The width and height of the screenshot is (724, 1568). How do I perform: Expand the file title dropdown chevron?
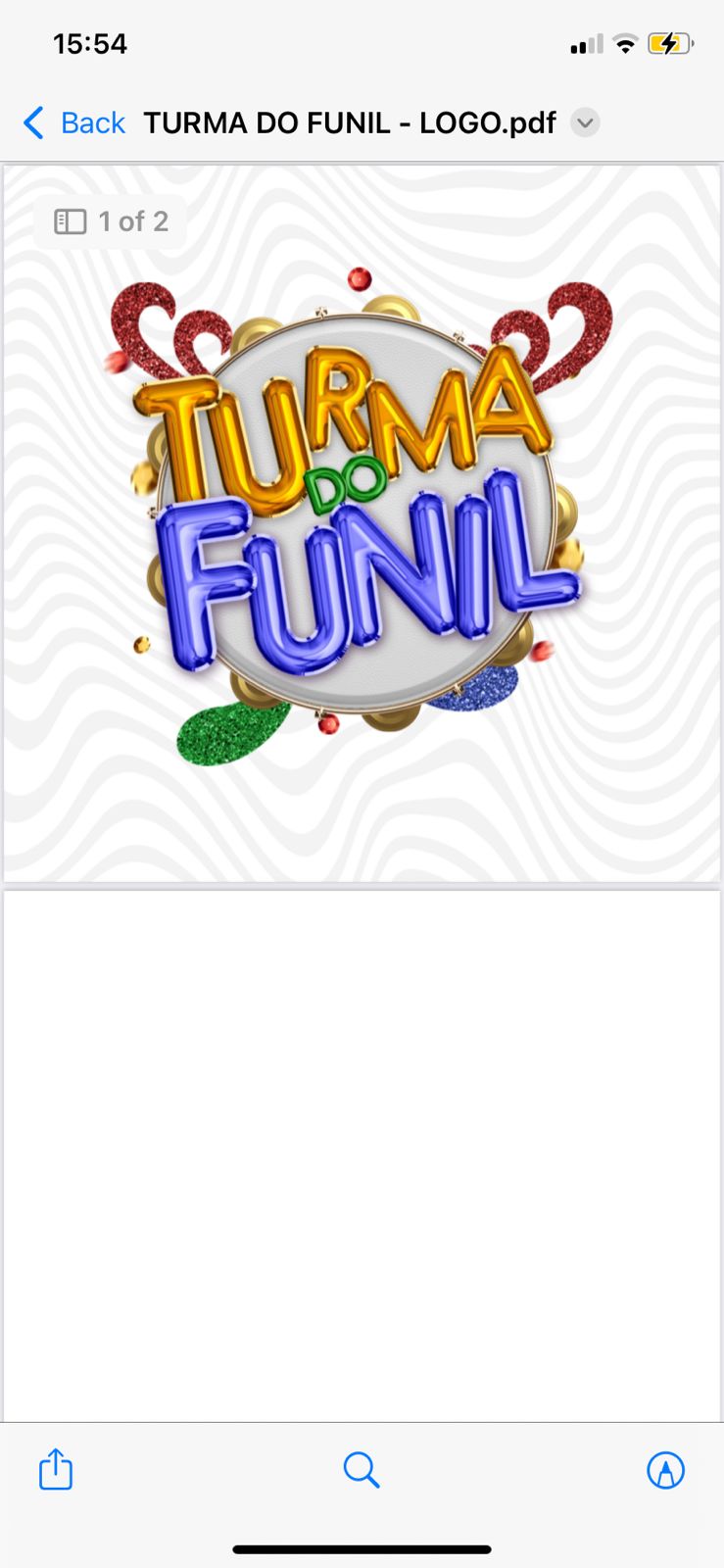[585, 123]
